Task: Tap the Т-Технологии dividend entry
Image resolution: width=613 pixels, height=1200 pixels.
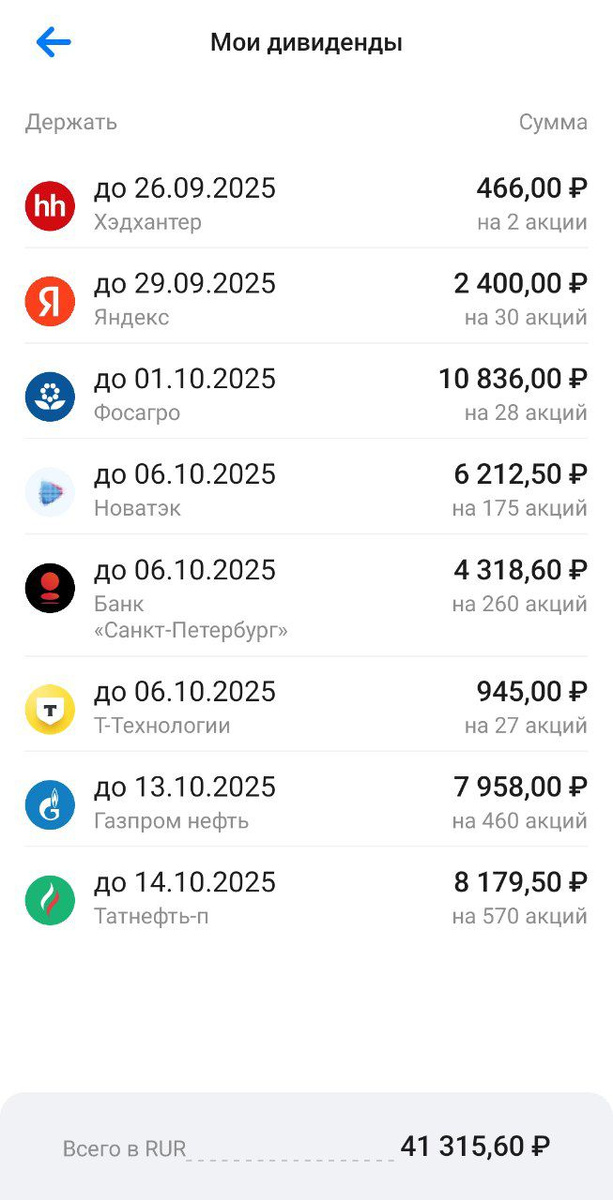Action: pos(306,708)
